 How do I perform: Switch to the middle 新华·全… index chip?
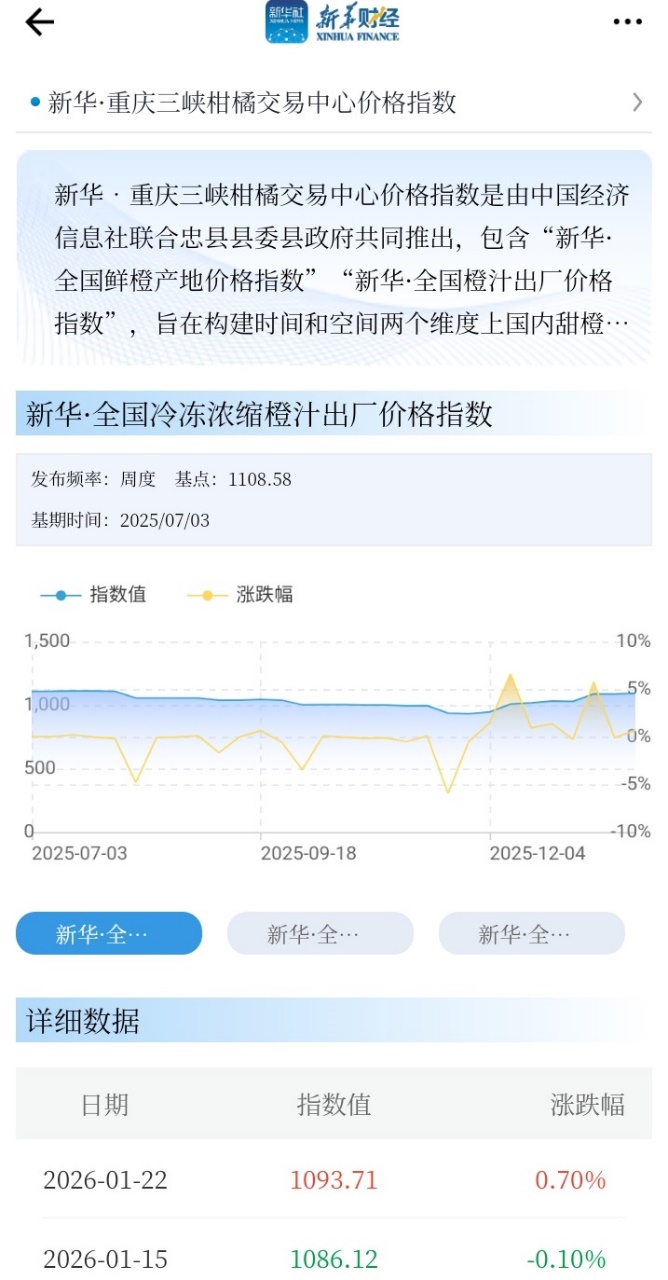(320, 934)
